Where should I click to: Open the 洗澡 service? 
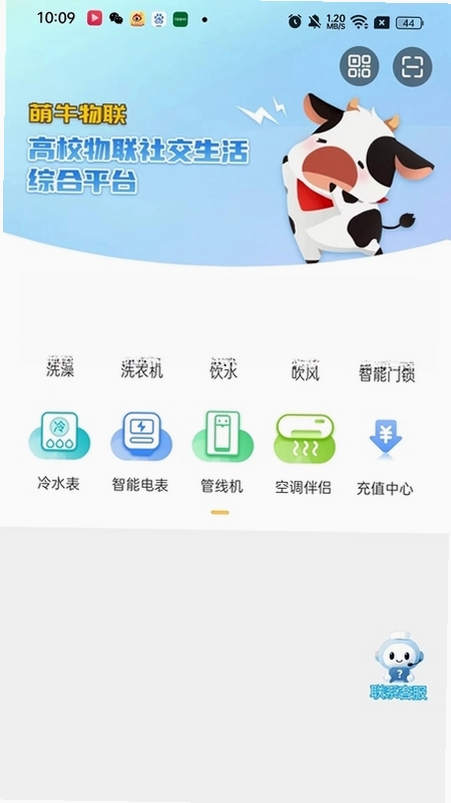point(60,368)
